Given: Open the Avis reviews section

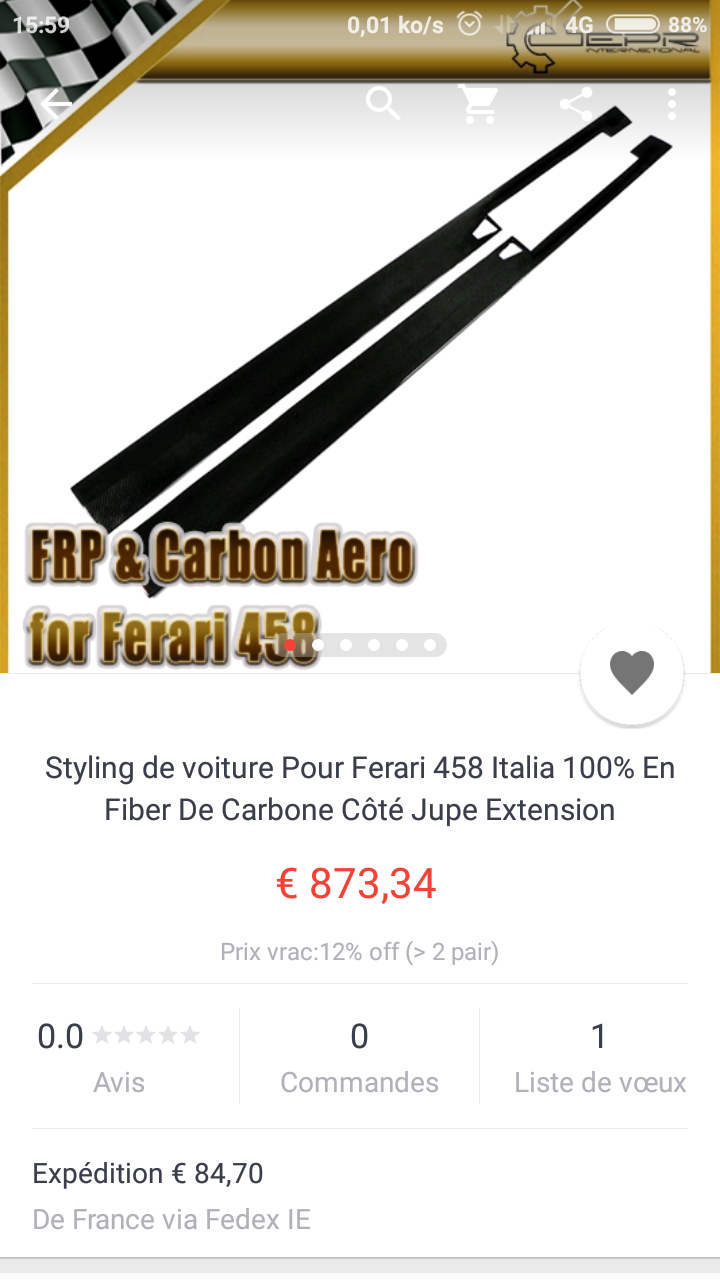Looking at the screenshot, I should tap(120, 1056).
